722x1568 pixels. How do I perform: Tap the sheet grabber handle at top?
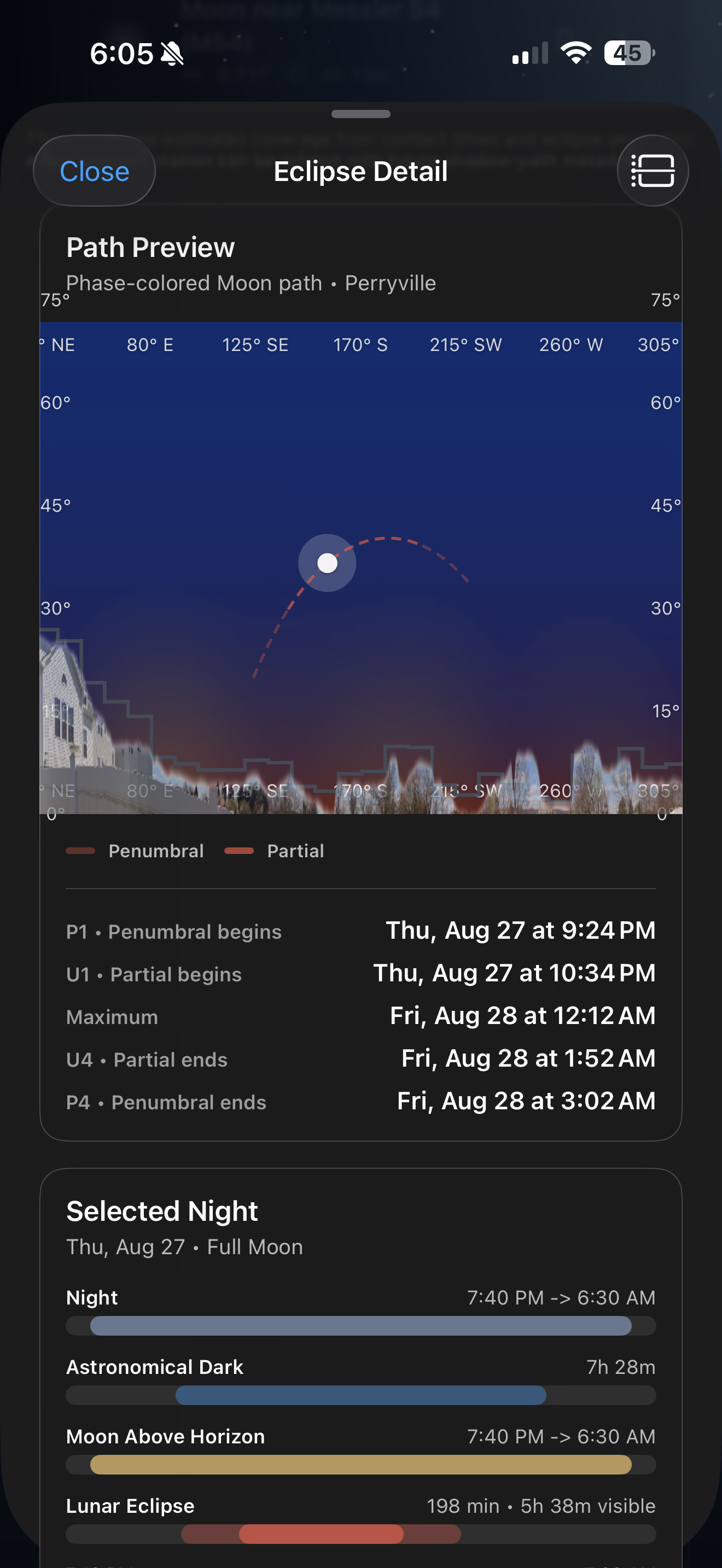tap(361, 114)
